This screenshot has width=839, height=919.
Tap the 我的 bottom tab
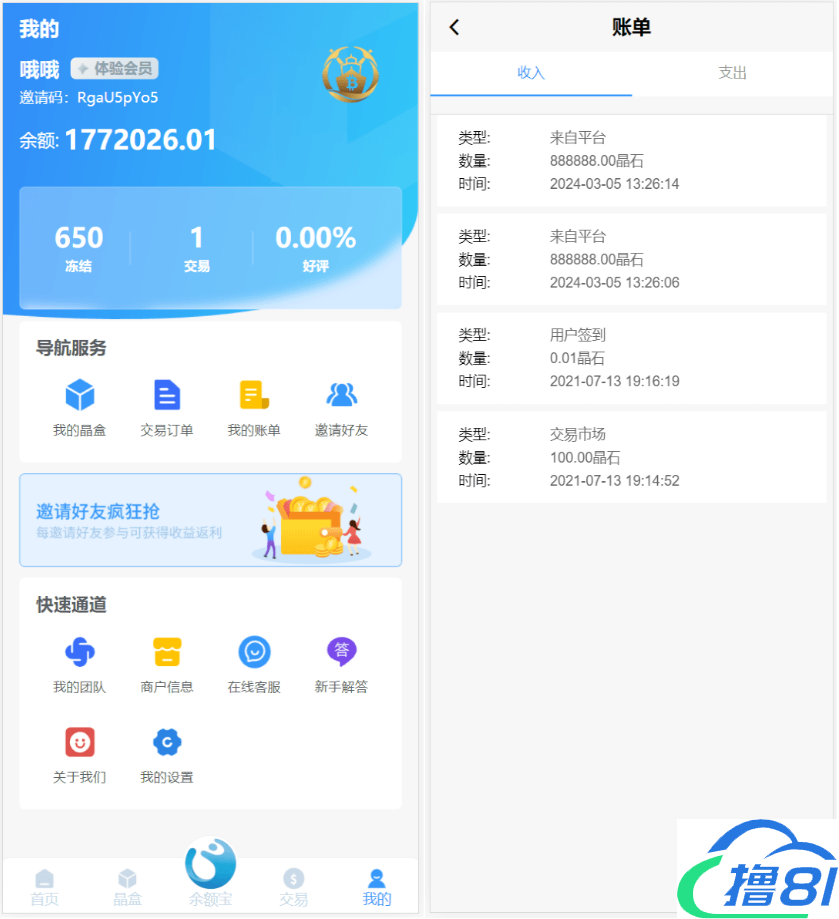376,887
